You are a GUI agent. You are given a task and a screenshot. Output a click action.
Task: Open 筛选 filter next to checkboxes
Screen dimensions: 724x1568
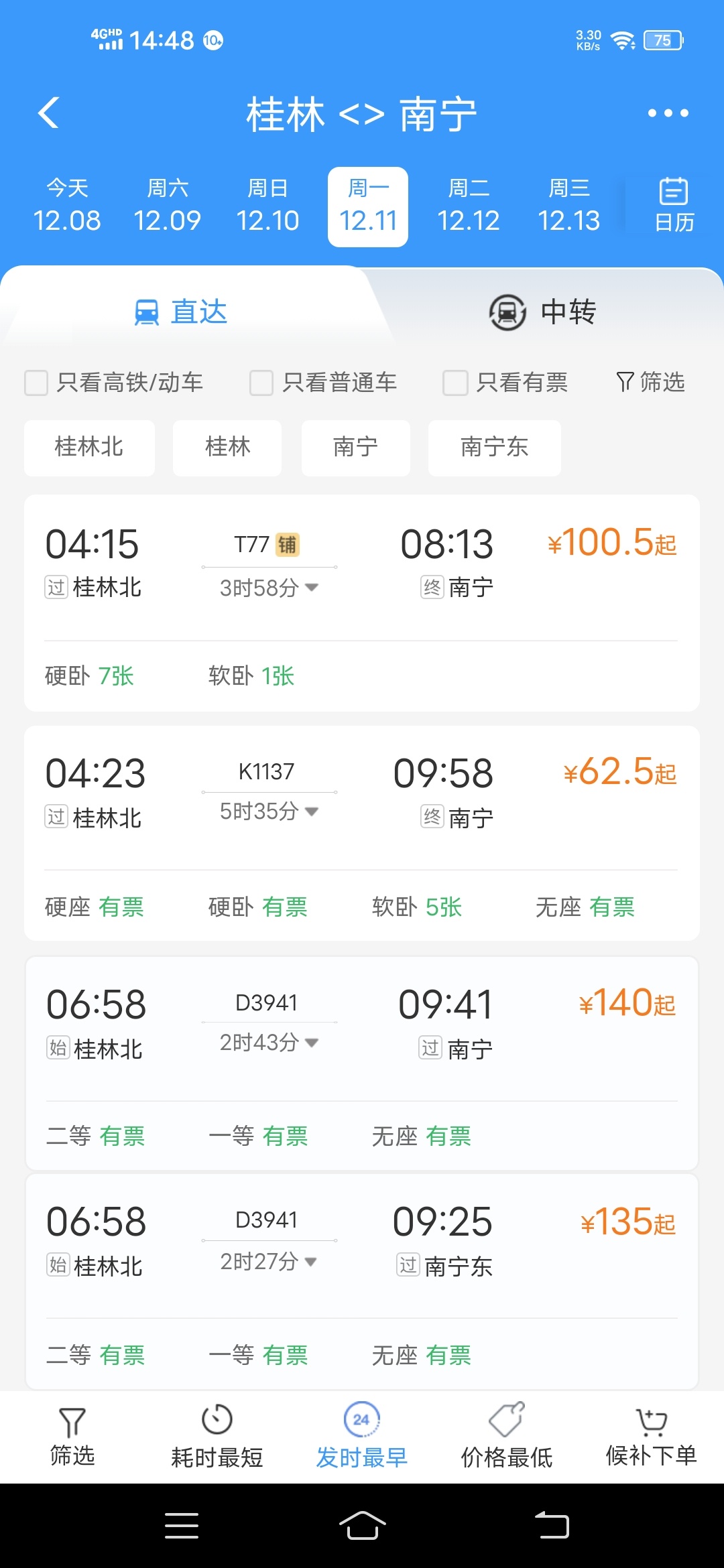click(x=650, y=382)
